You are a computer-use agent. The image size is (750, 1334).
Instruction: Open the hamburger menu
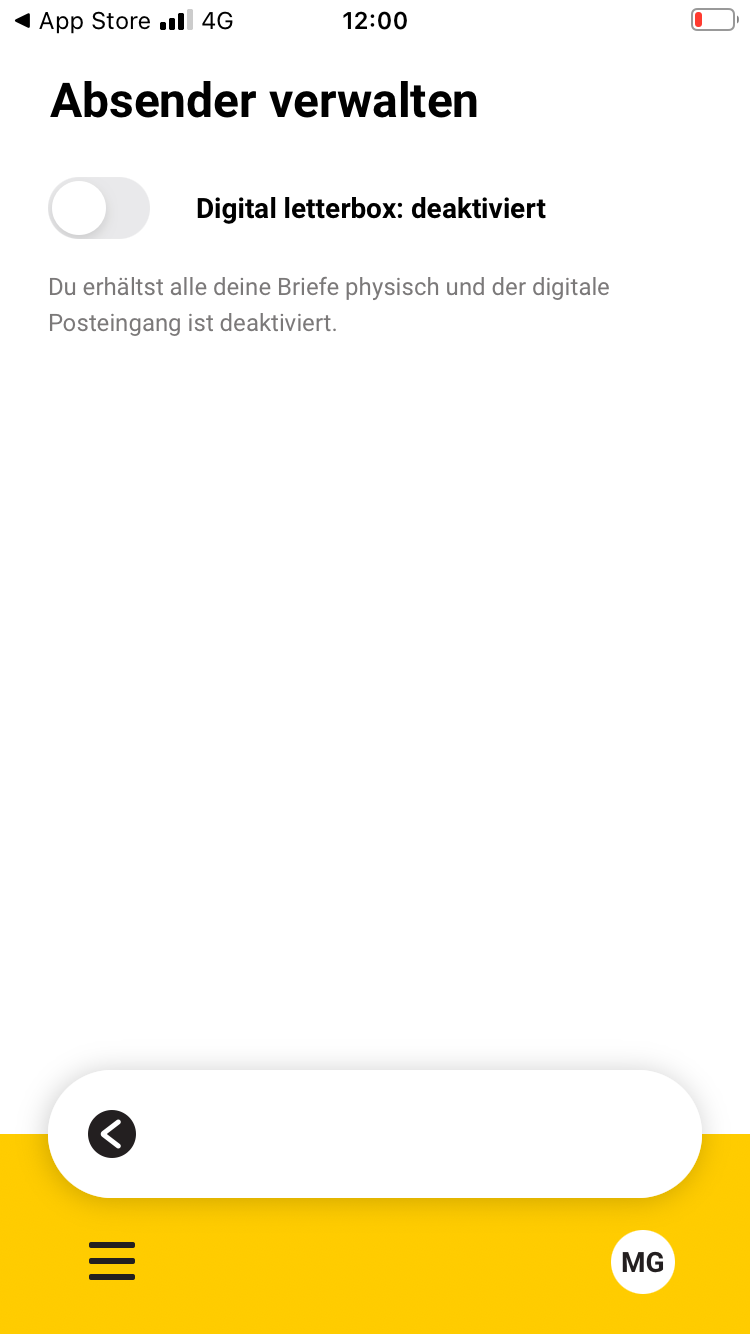click(x=112, y=1261)
